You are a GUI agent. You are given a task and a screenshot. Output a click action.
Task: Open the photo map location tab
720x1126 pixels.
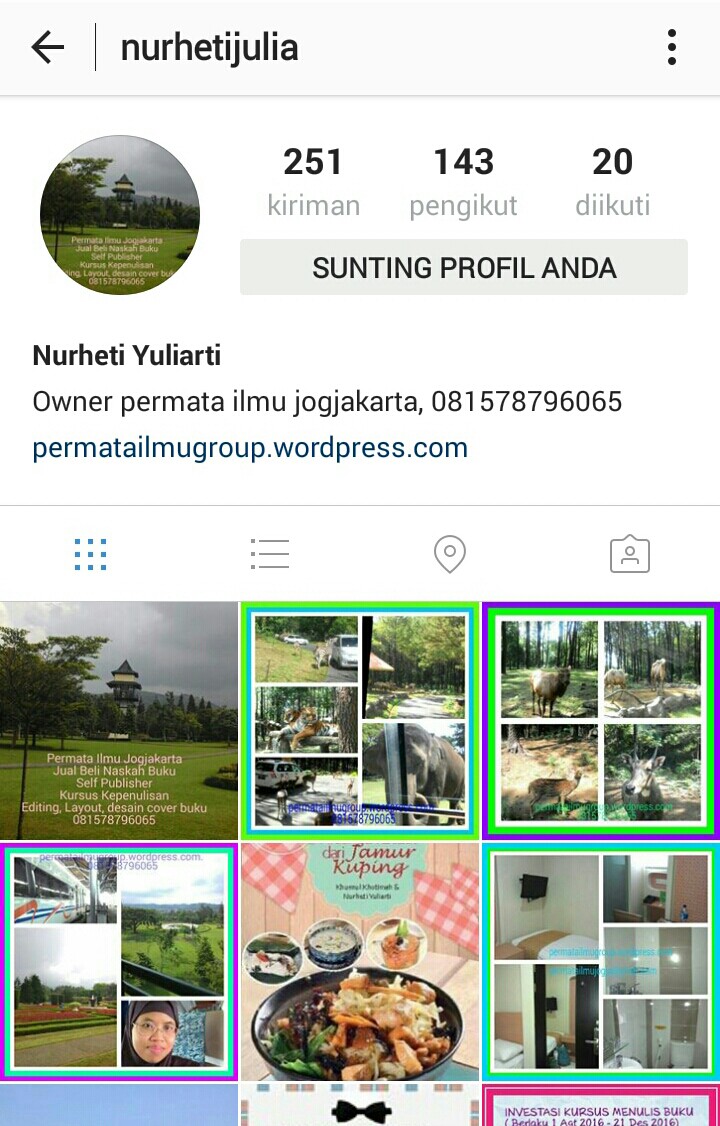tap(450, 554)
